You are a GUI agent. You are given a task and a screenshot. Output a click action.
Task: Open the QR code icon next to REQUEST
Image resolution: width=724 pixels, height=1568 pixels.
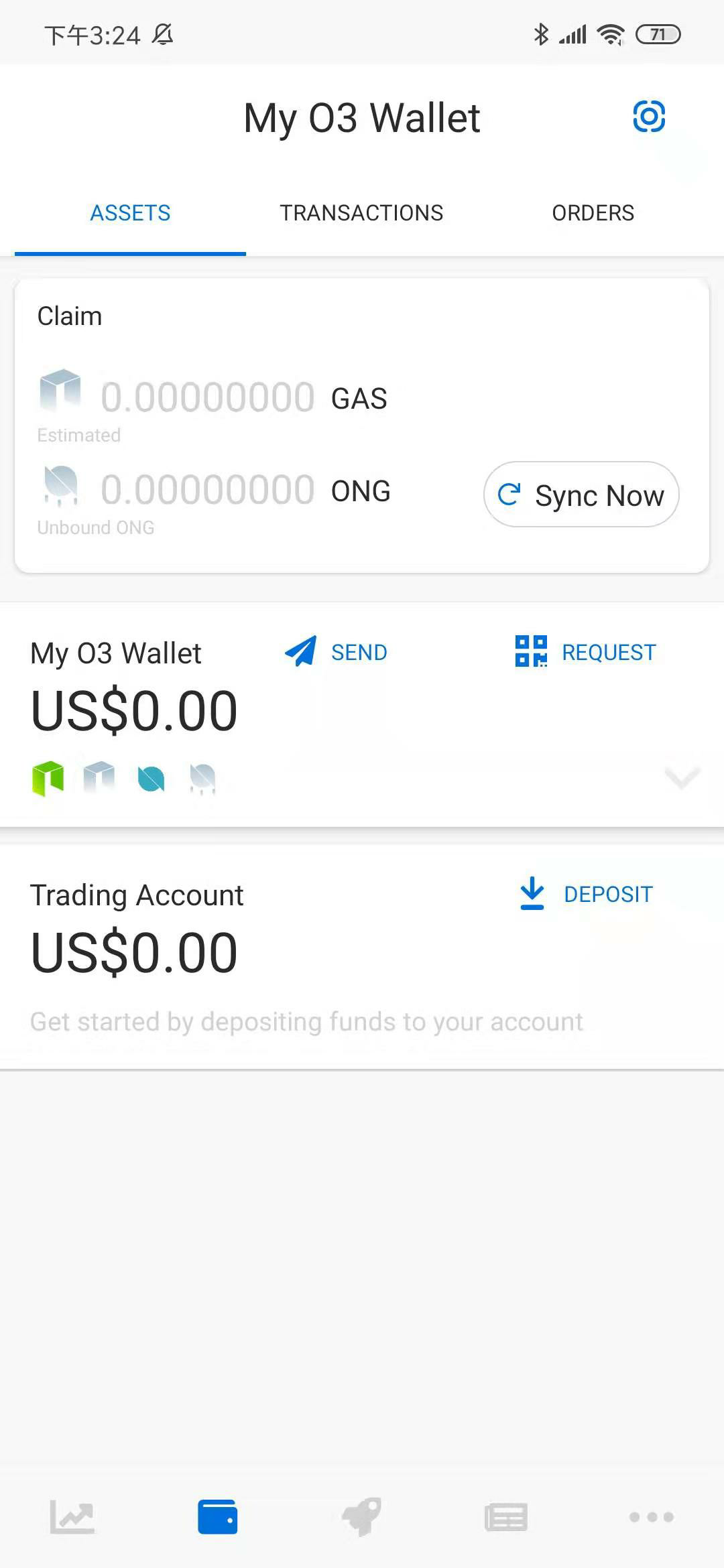coord(530,651)
